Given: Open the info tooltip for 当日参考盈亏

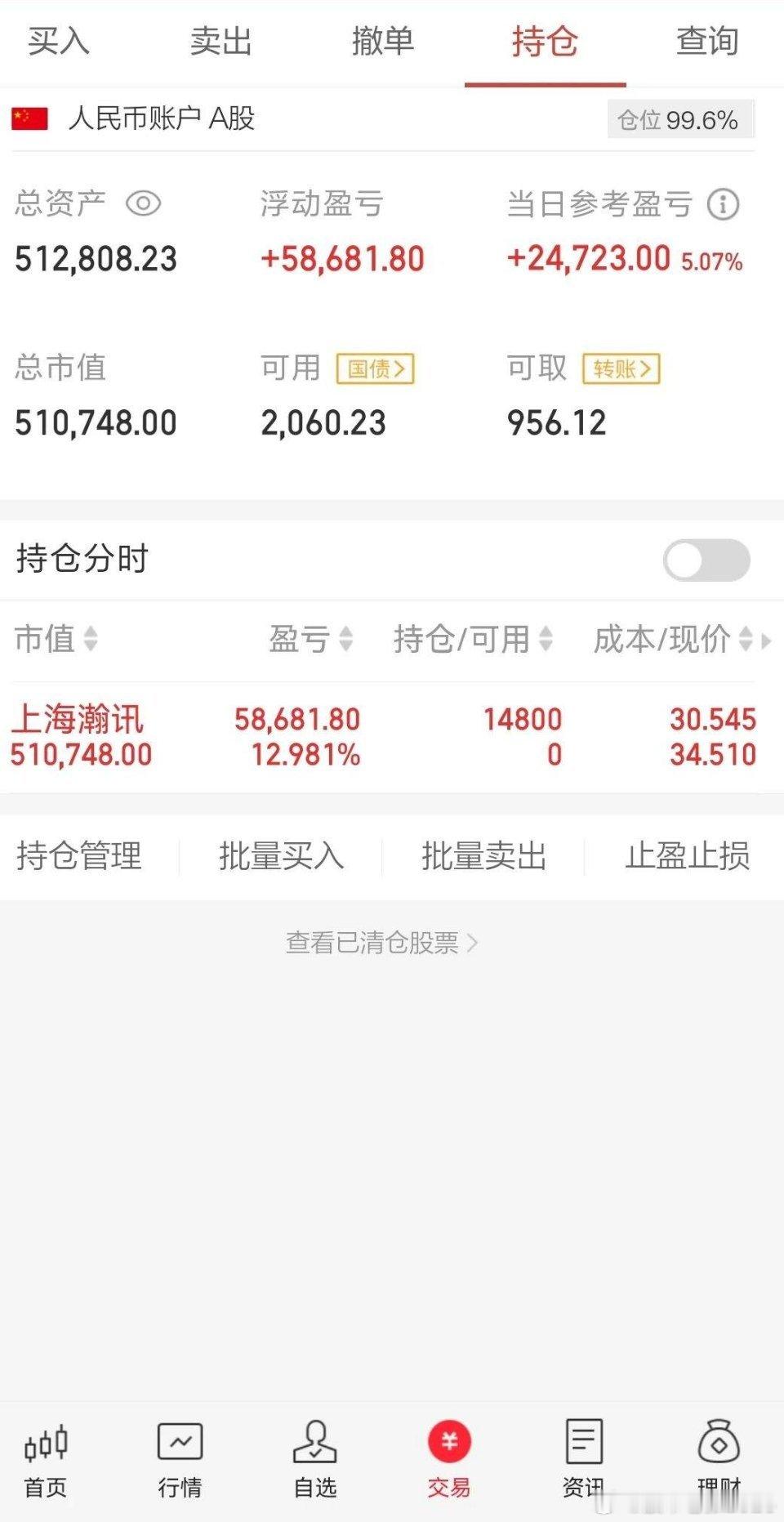Looking at the screenshot, I should click(722, 205).
